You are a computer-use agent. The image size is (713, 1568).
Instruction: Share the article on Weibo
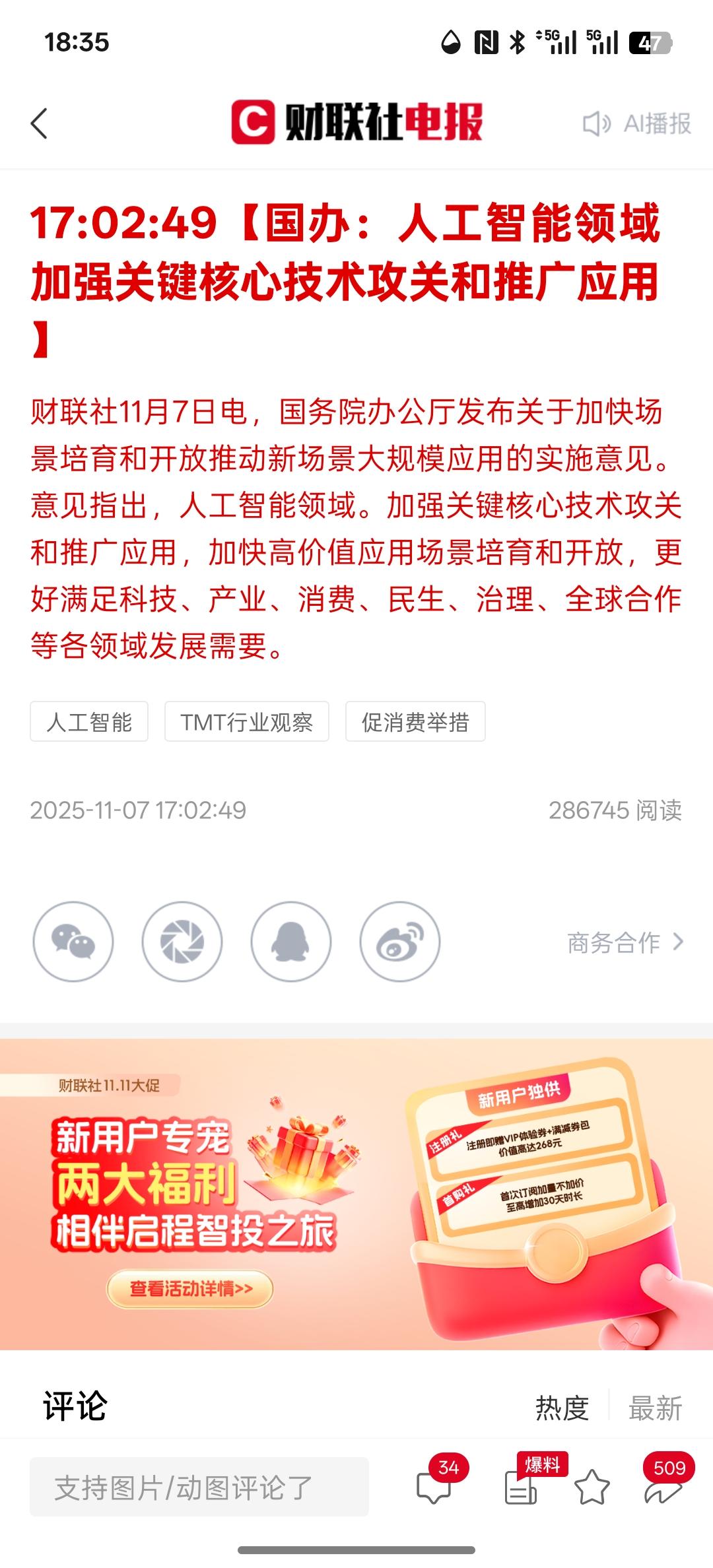pyautogui.click(x=400, y=942)
